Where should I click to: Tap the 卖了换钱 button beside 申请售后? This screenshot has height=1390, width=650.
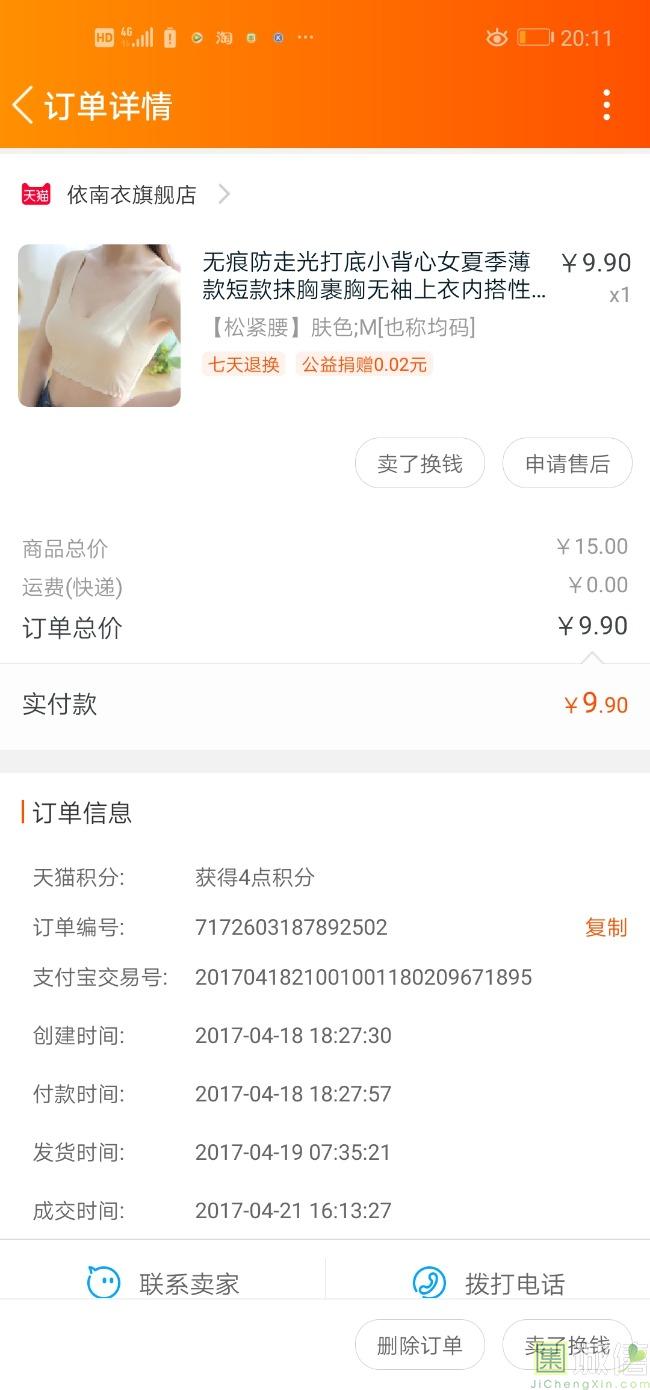tap(419, 464)
